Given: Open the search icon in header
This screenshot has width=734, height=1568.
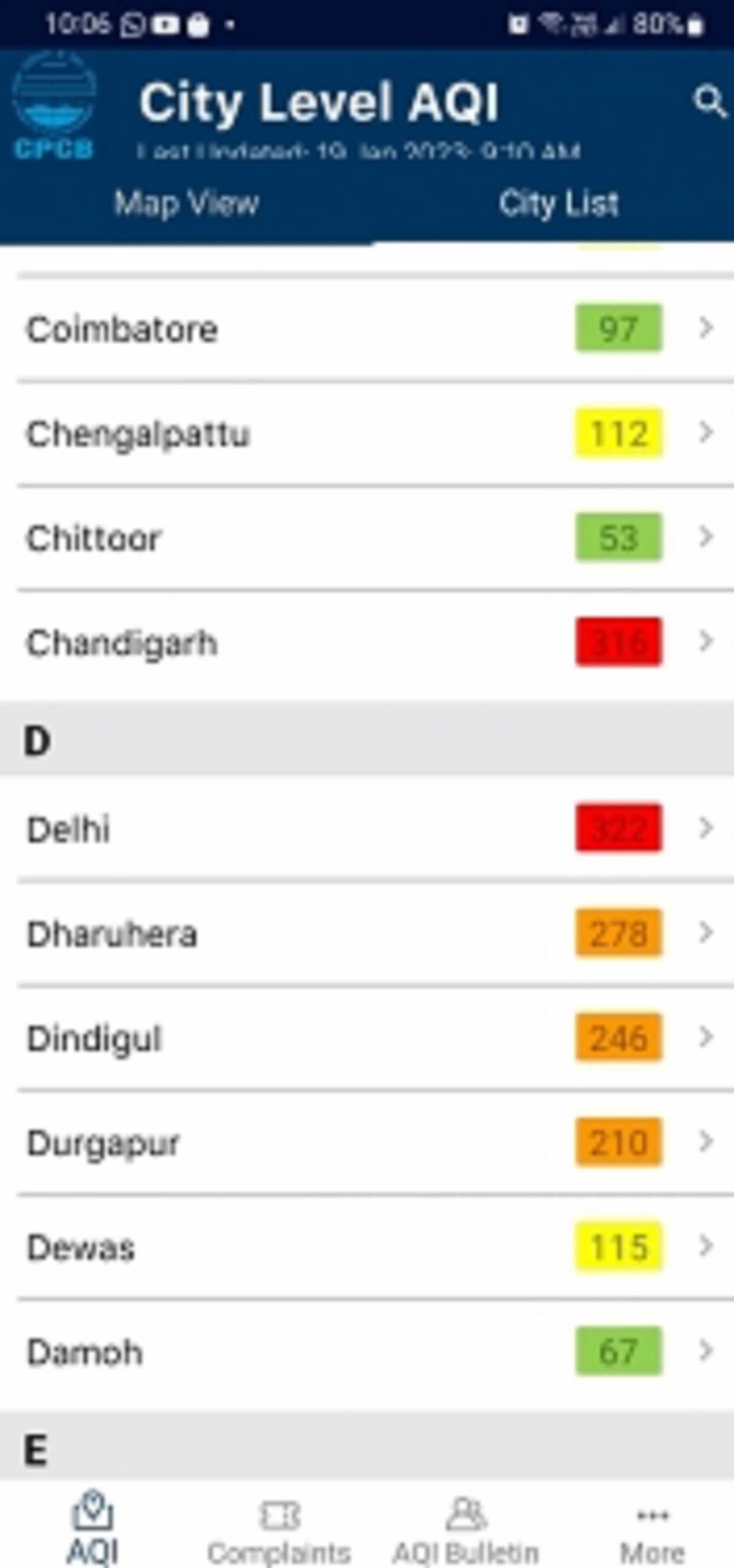Looking at the screenshot, I should point(710,102).
